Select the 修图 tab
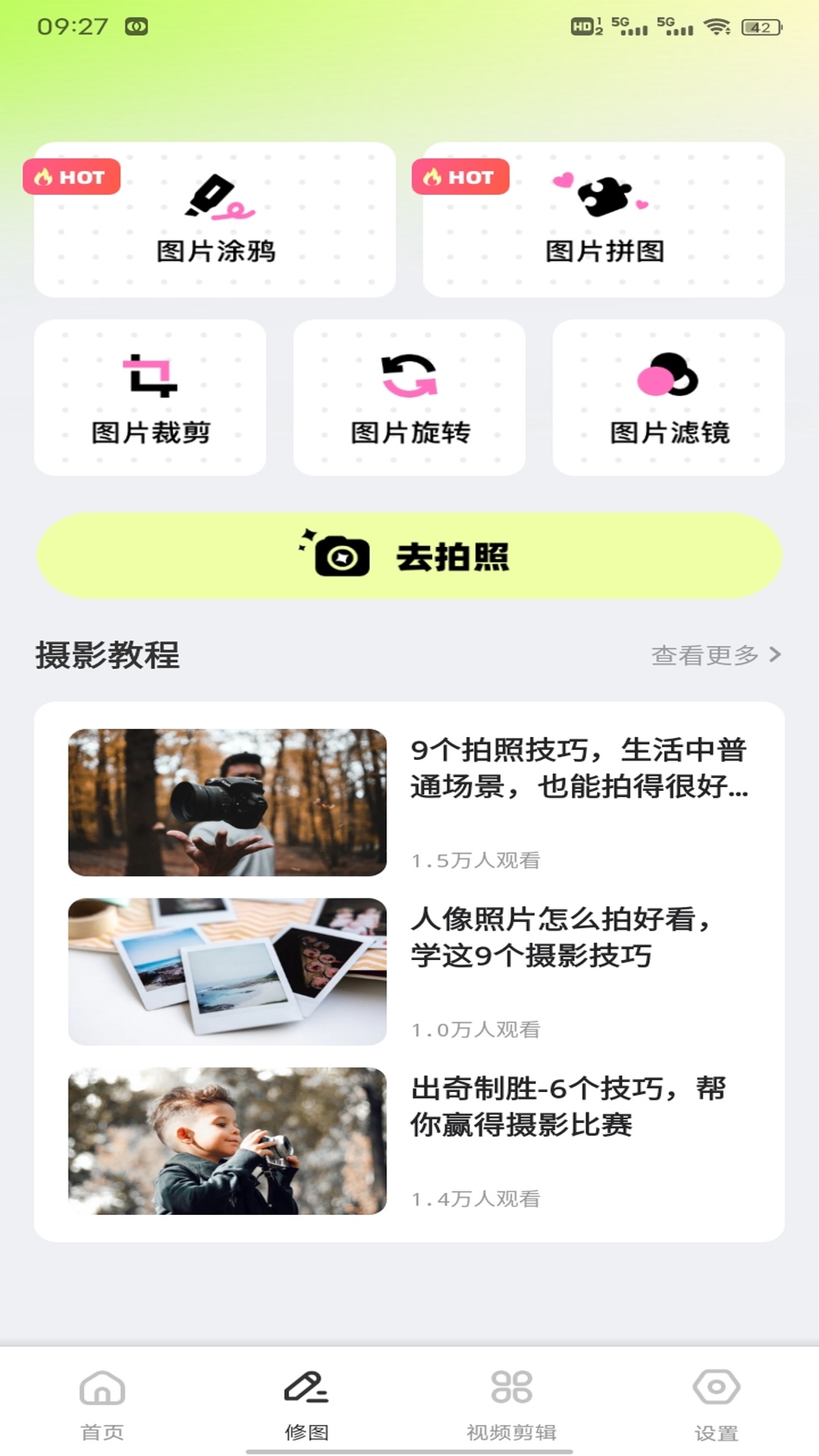This screenshot has height=1456, width=819. click(x=307, y=1404)
